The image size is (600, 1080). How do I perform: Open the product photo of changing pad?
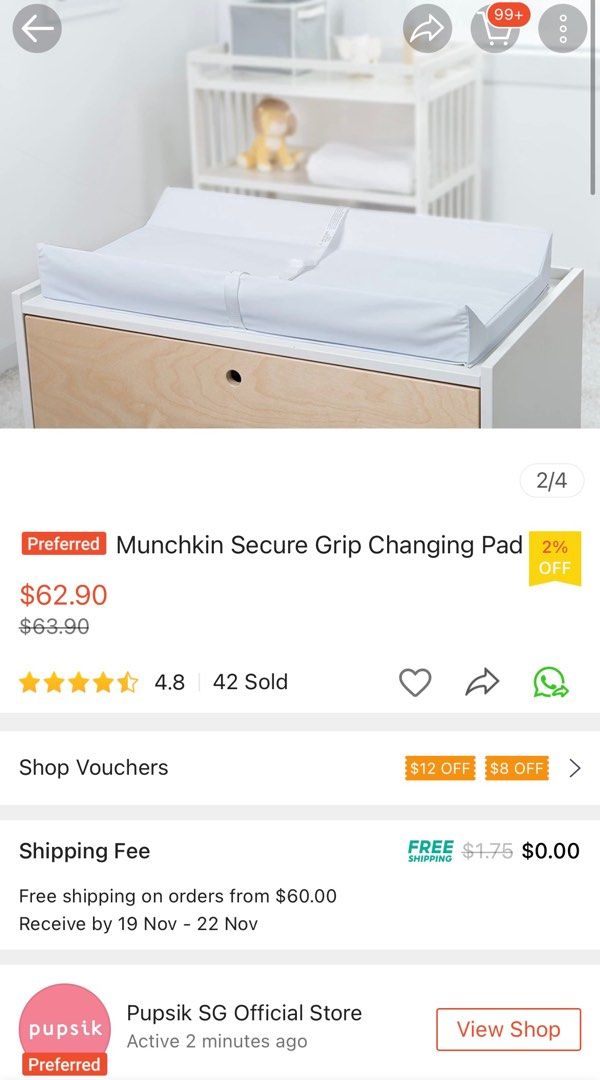coord(300,250)
